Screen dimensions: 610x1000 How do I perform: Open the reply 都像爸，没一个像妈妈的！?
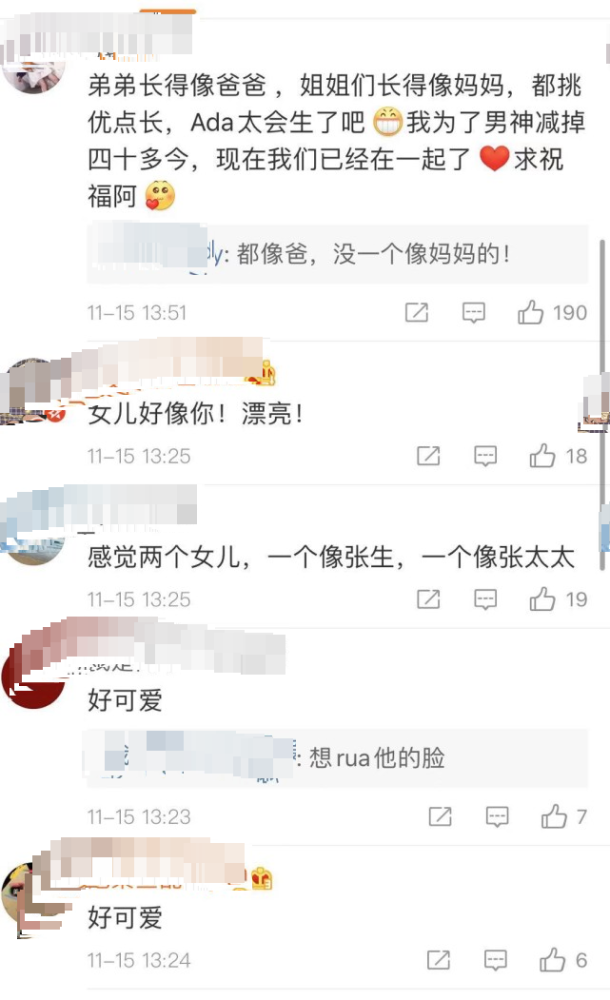coord(370,255)
